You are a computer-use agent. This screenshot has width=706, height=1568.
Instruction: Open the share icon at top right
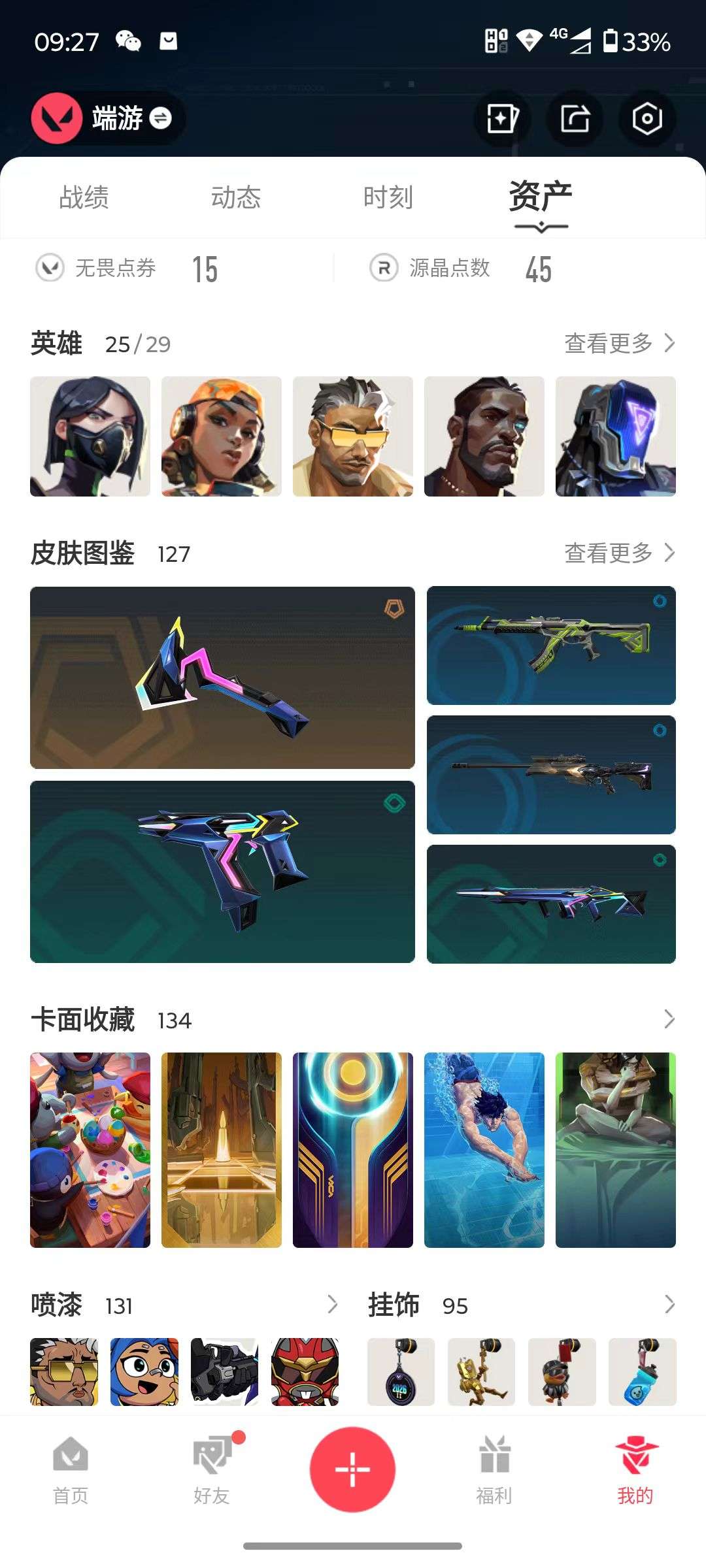click(x=575, y=118)
